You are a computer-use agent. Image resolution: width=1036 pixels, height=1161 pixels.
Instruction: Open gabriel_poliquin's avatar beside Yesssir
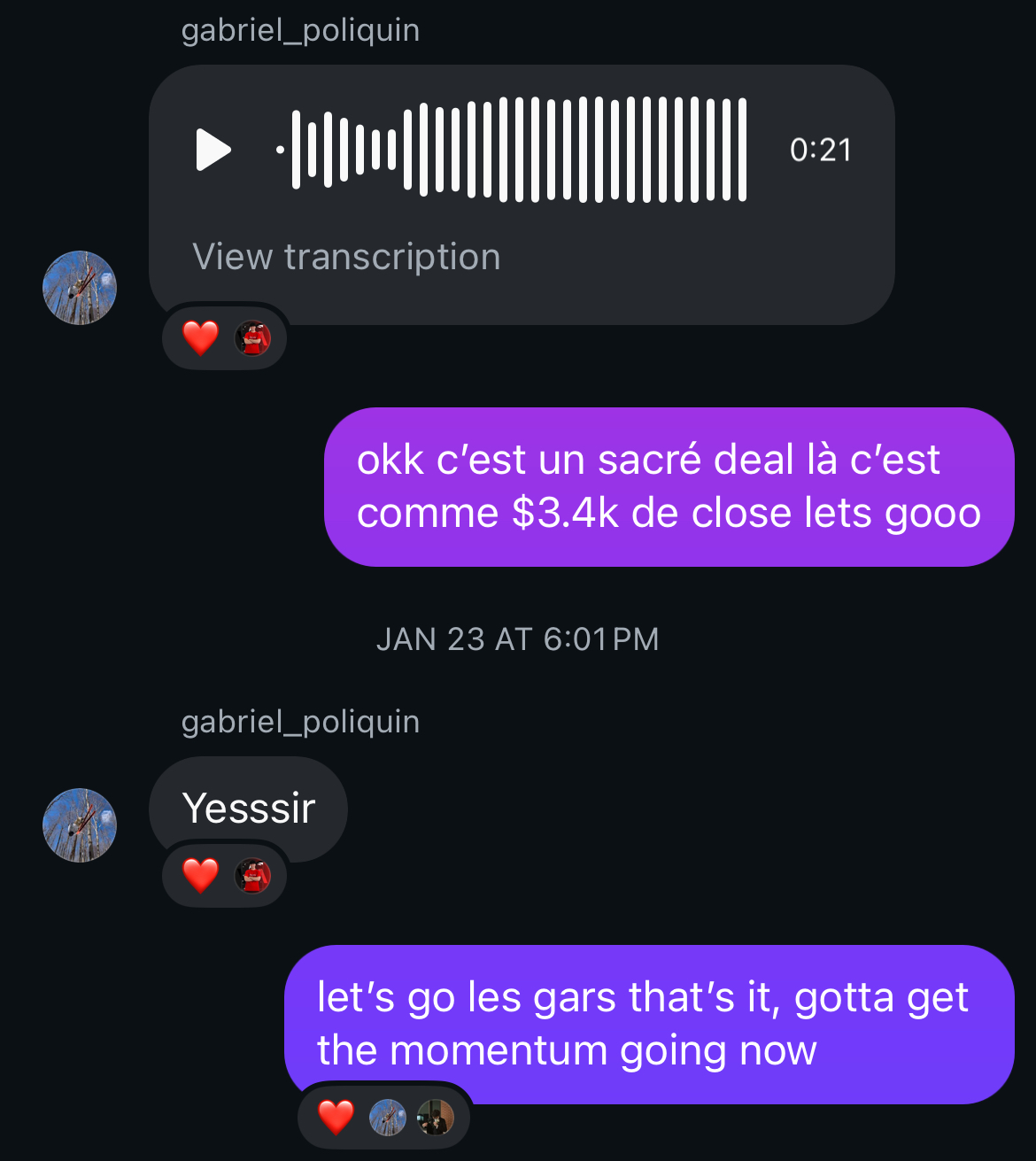point(80,825)
